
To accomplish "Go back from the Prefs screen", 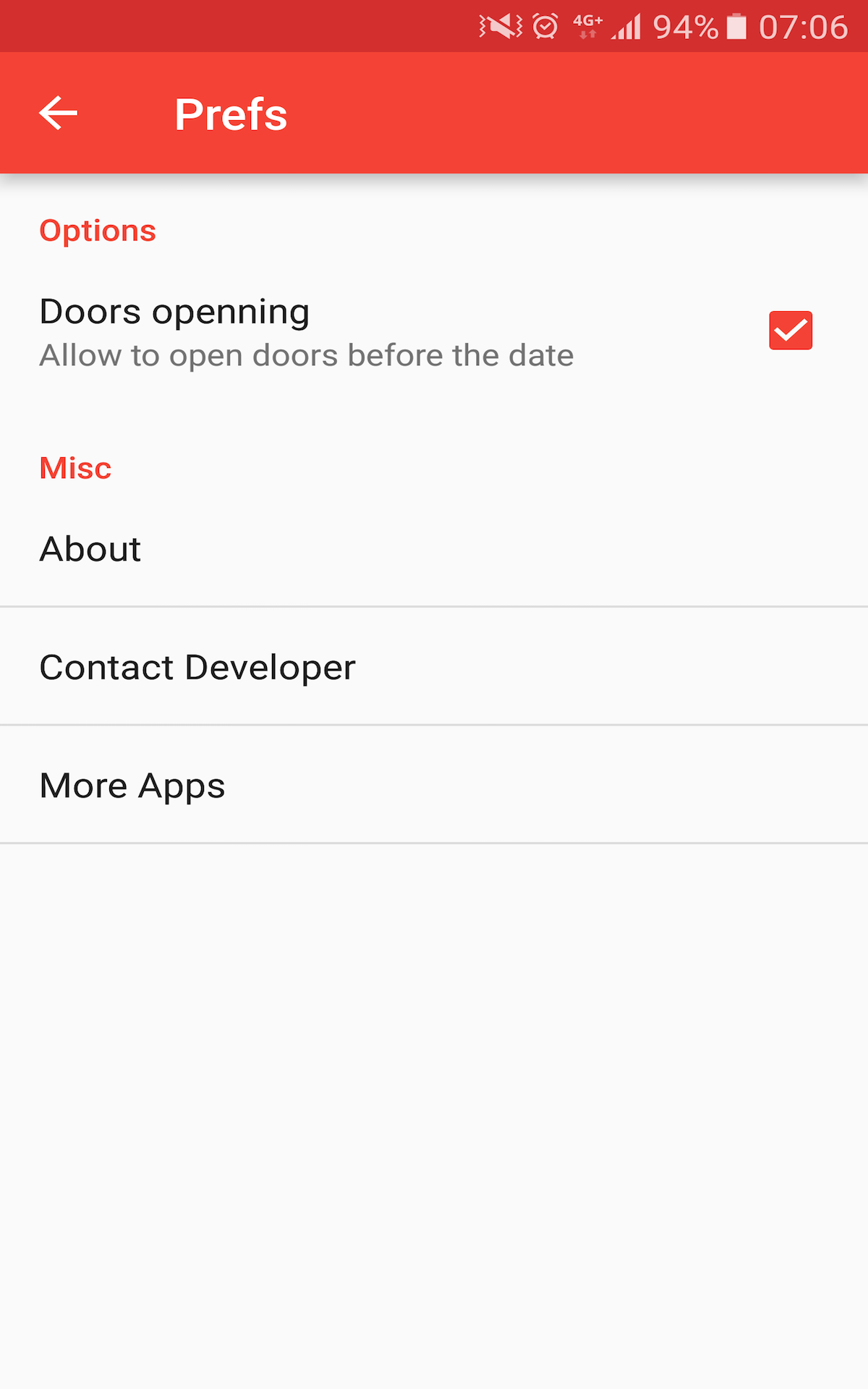I will (x=58, y=114).
